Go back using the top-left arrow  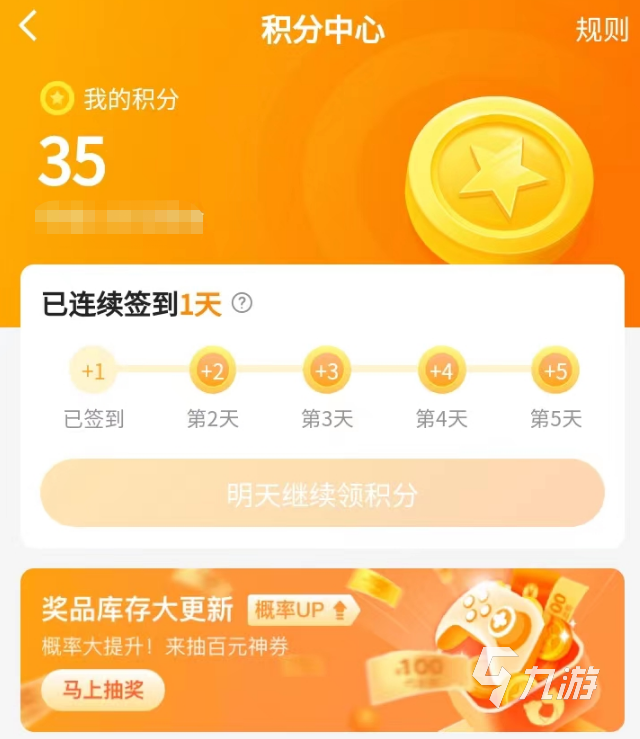coord(28,27)
